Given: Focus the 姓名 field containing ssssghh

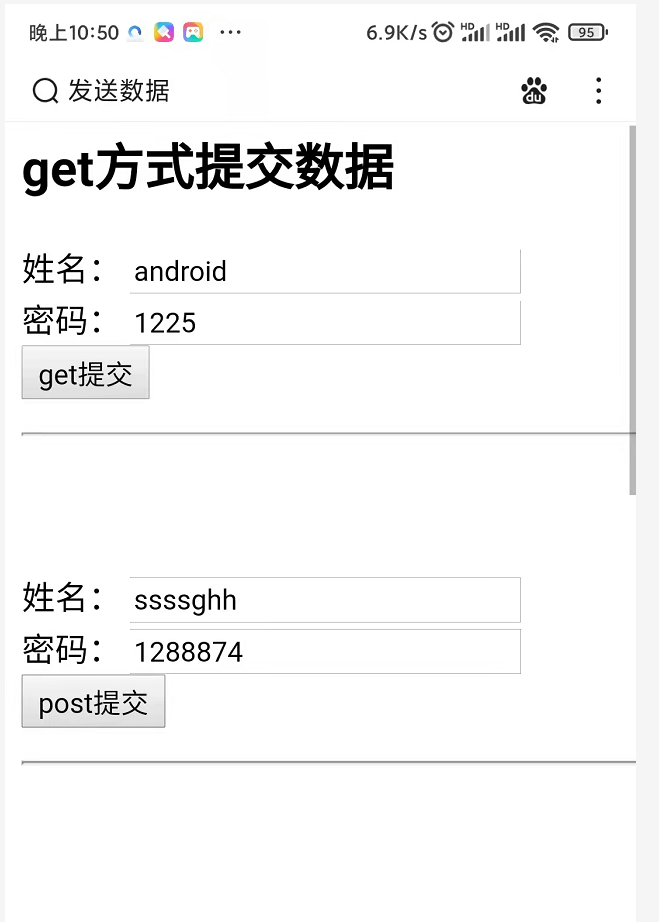Looking at the screenshot, I should (324, 600).
